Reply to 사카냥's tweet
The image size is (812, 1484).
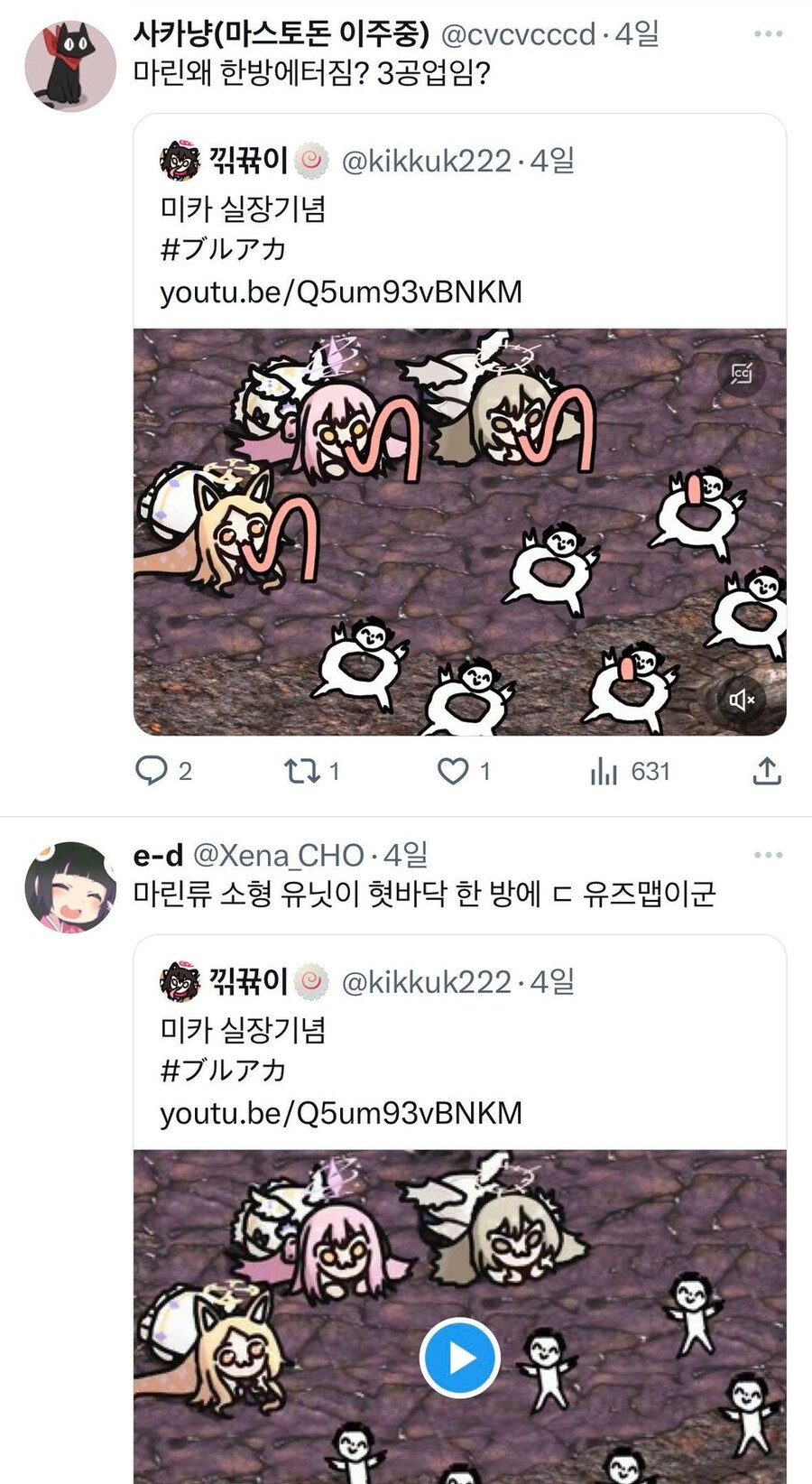point(152,771)
